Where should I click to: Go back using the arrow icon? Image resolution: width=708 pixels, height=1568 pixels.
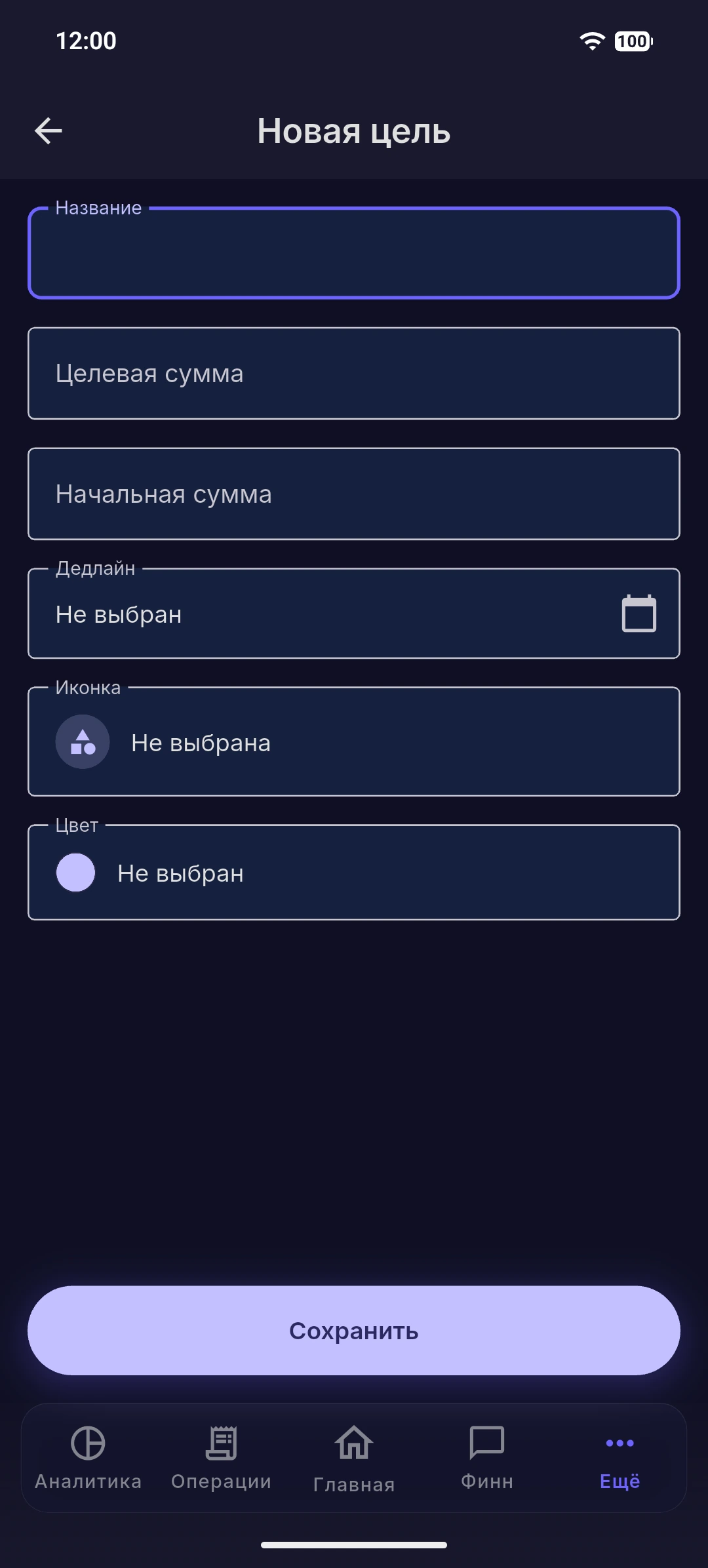(x=49, y=130)
